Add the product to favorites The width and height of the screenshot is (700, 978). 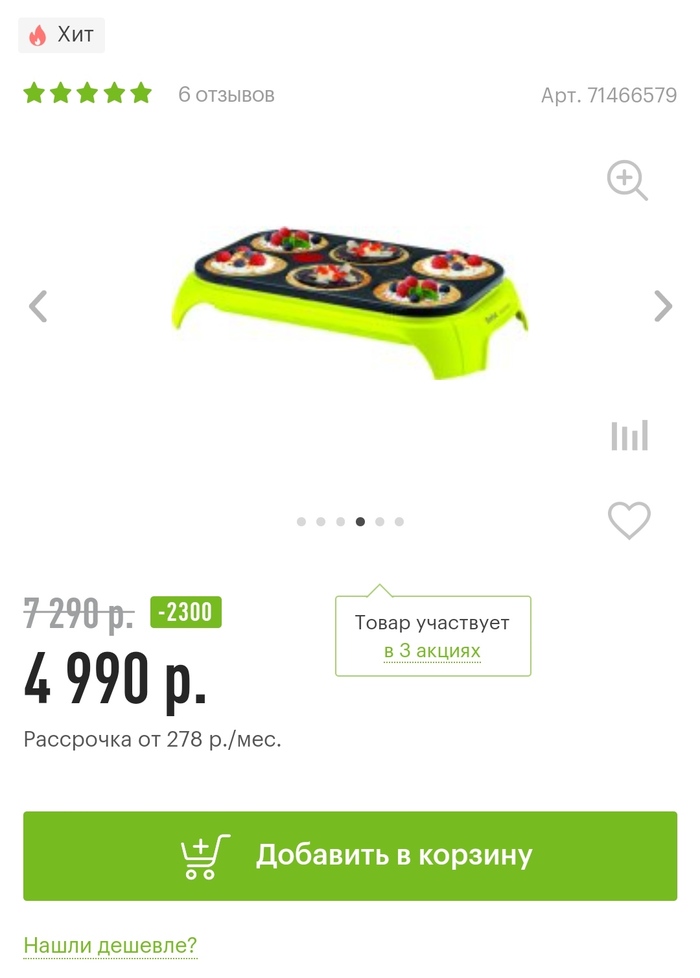[x=629, y=520]
